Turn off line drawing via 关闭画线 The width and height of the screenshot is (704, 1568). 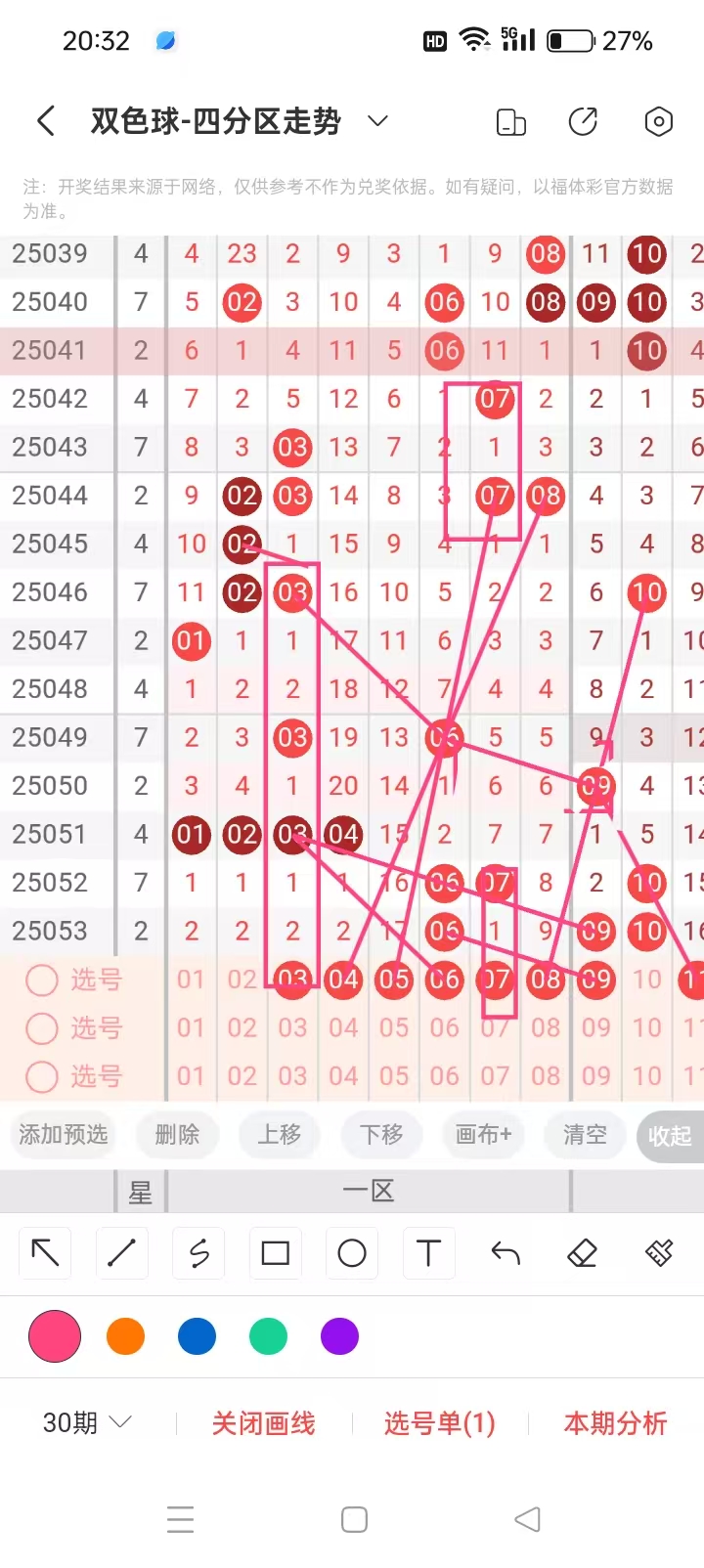(263, 1423)
